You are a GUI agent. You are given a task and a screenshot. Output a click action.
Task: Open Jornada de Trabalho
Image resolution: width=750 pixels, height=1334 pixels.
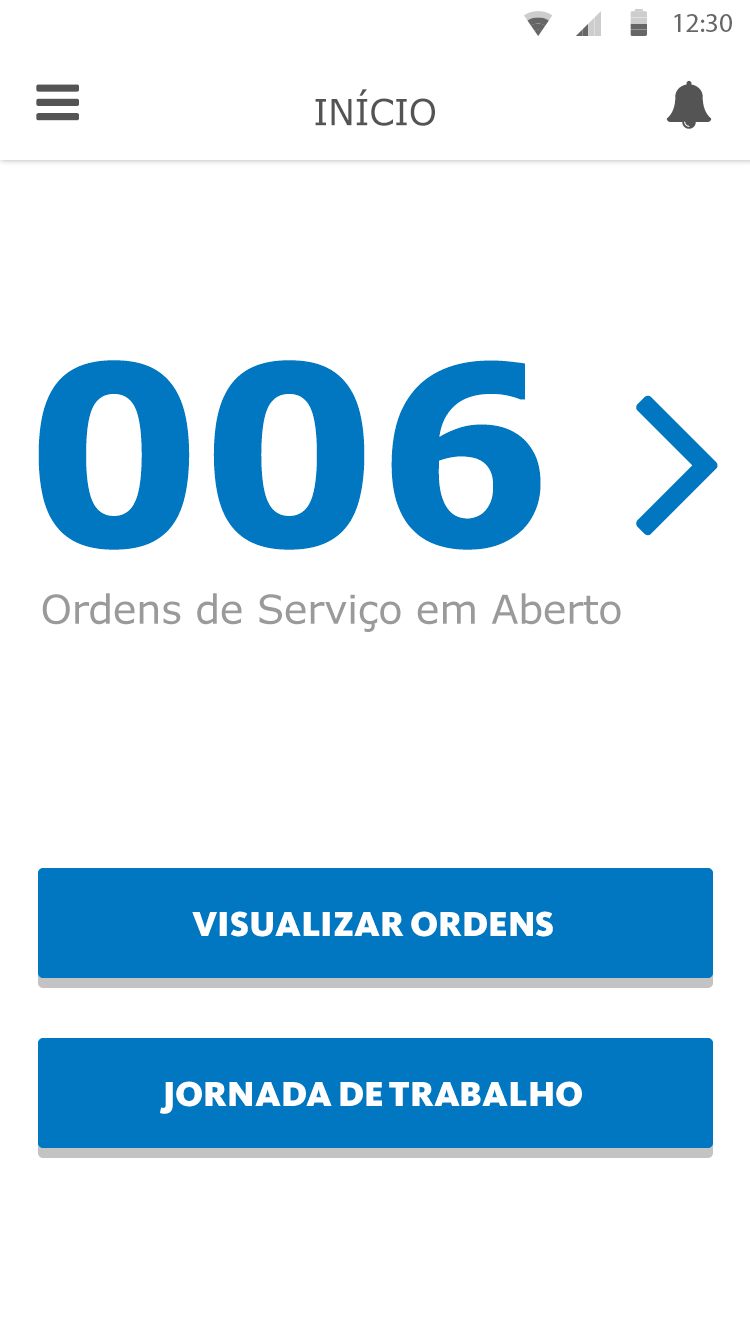[375, 1093]
